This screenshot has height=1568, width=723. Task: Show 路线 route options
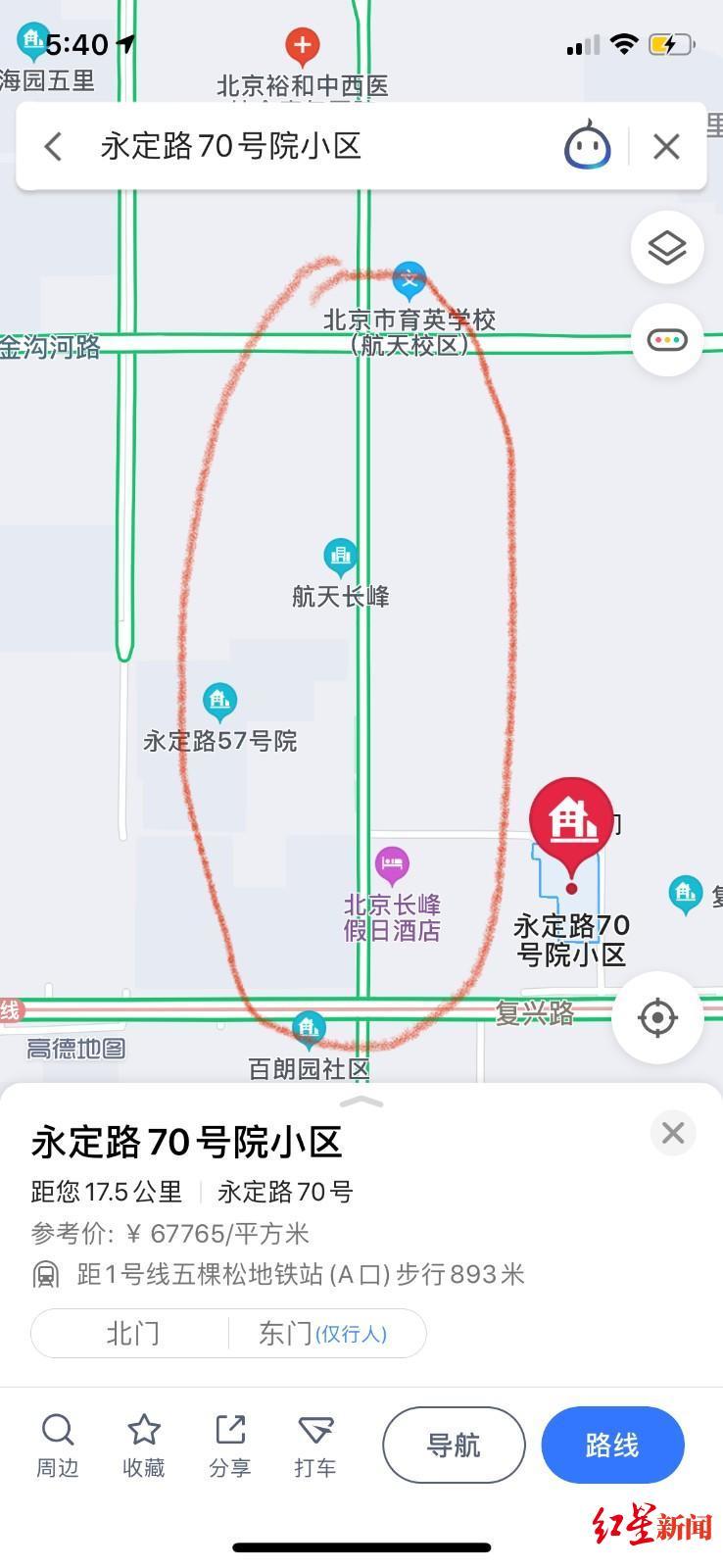pos(612,1445)
